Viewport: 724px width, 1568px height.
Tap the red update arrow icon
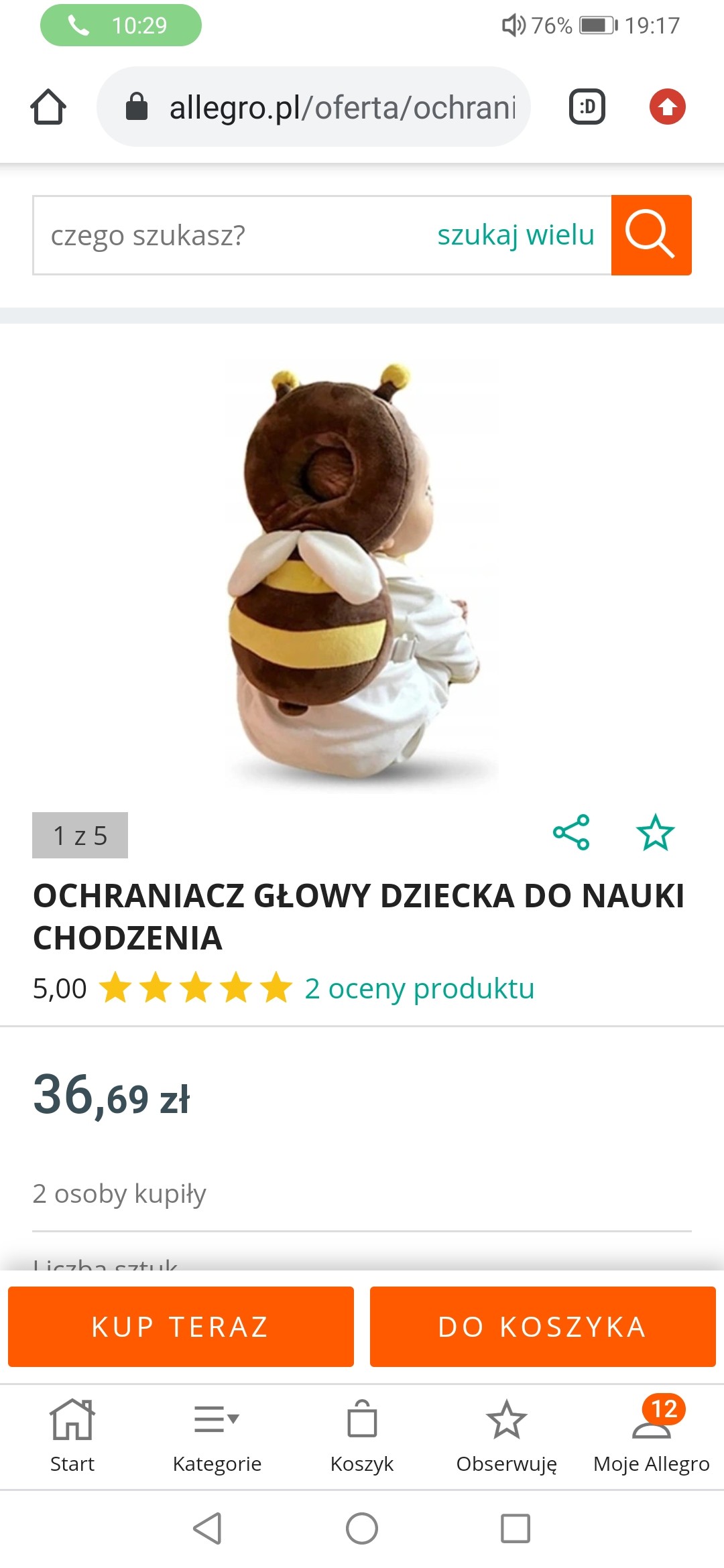[x=667, y=107]
